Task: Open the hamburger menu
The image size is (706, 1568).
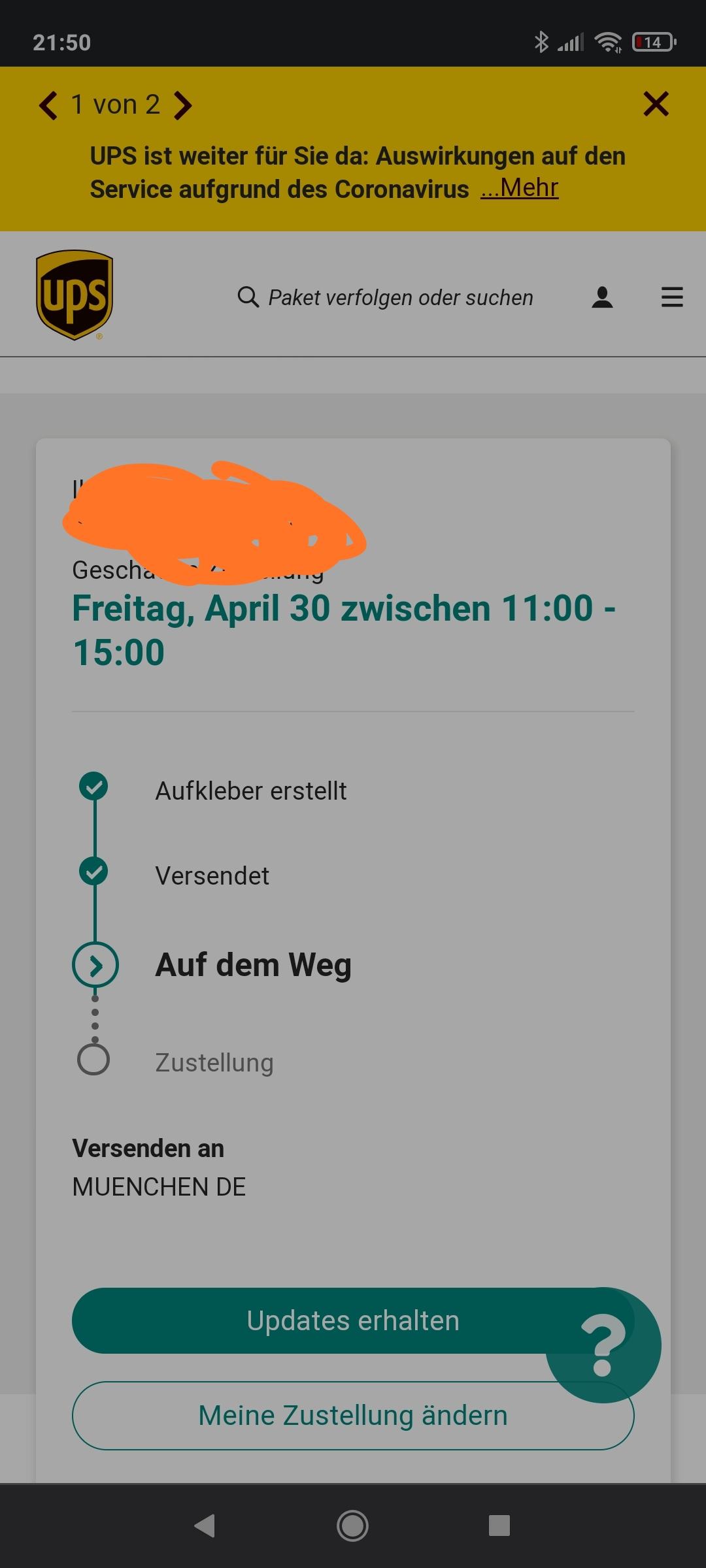Action: [x=672, y=297]
